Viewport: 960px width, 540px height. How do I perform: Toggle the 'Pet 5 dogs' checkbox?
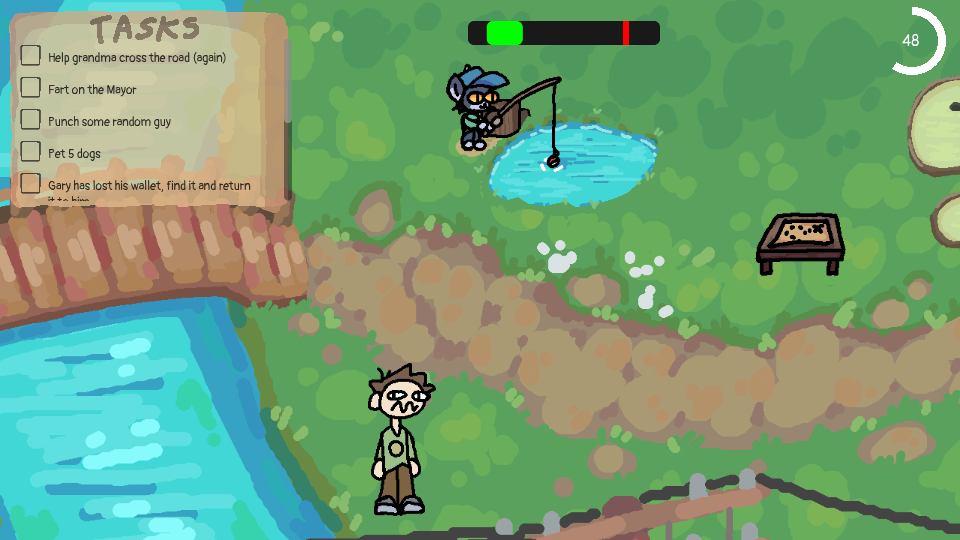(x=31, y=152)
